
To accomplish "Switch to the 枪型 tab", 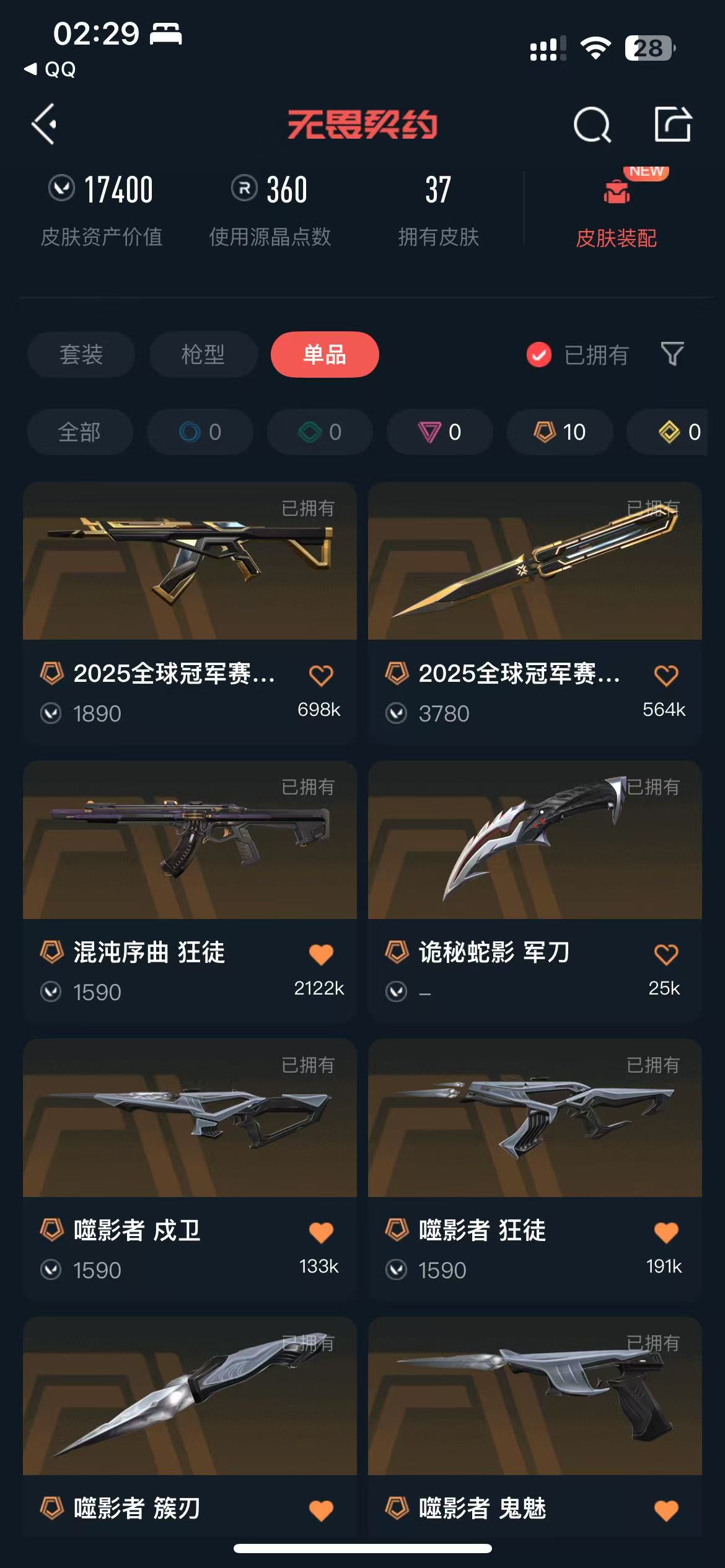I will click(203, 355).
